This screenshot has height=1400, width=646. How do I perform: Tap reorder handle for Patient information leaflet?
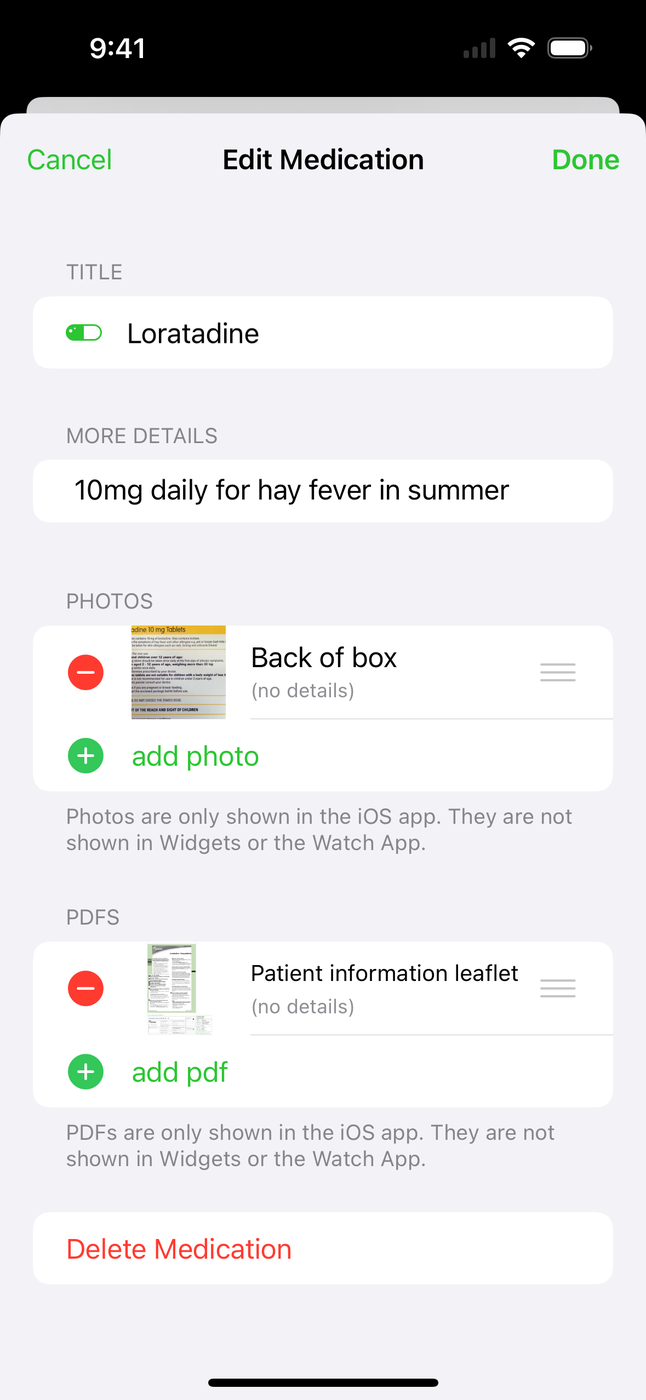pyautogui.click(x=557, y=989)
